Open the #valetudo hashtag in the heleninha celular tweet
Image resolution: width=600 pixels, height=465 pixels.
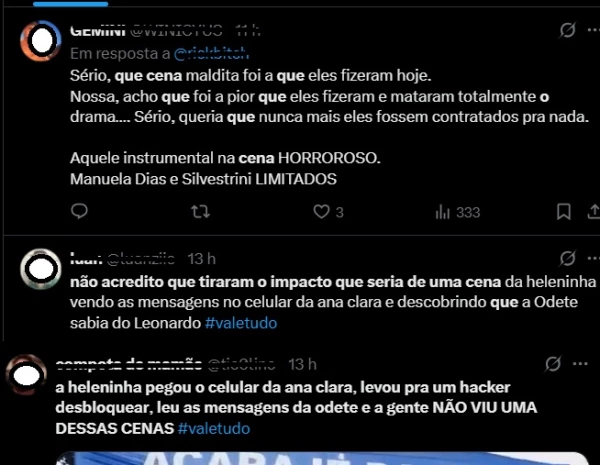click(x=241, y=323)
